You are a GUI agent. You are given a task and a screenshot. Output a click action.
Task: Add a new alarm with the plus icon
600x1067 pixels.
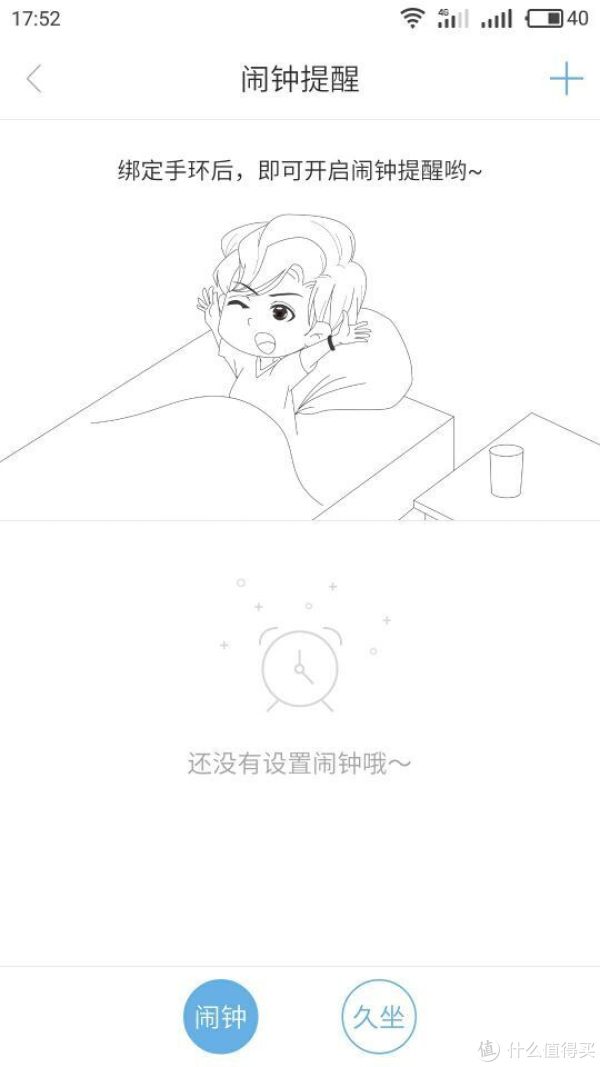click(566, 79)
